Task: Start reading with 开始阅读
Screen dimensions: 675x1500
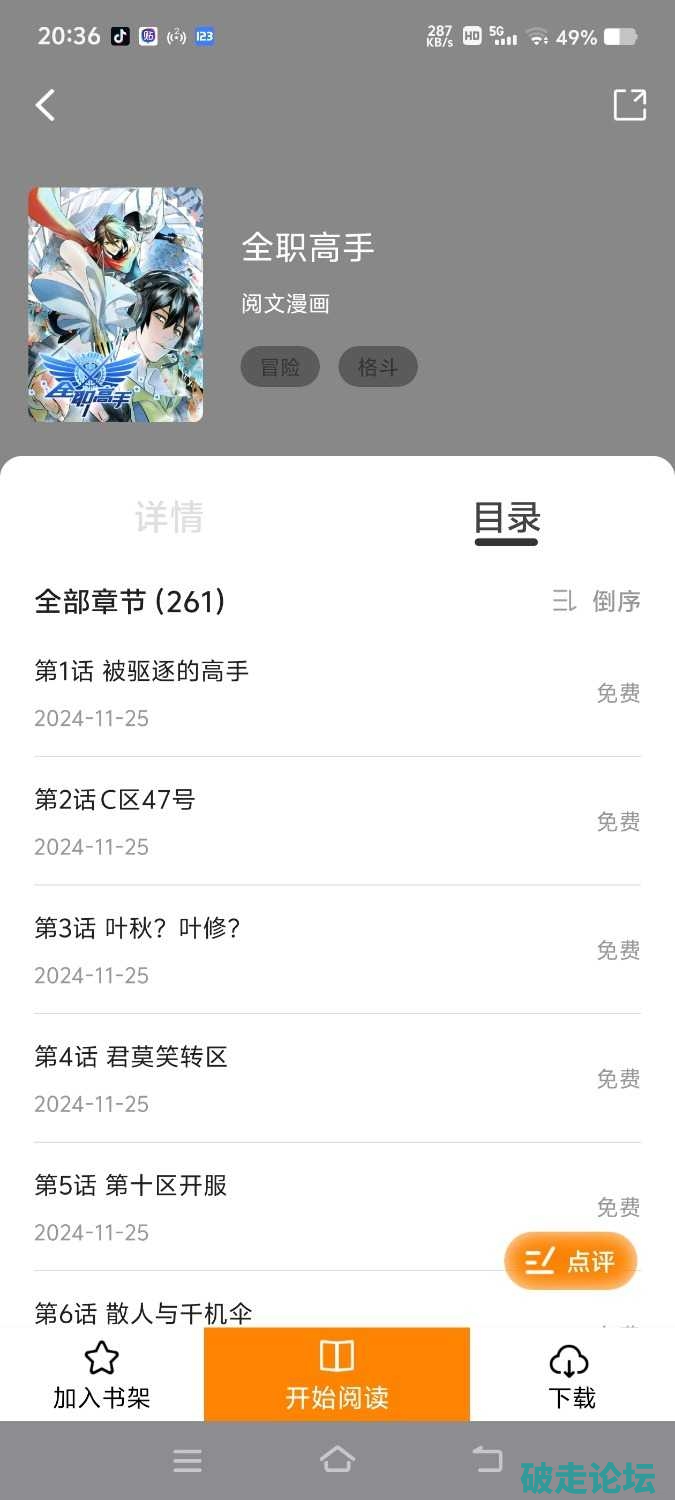Action: point(337,1375)
